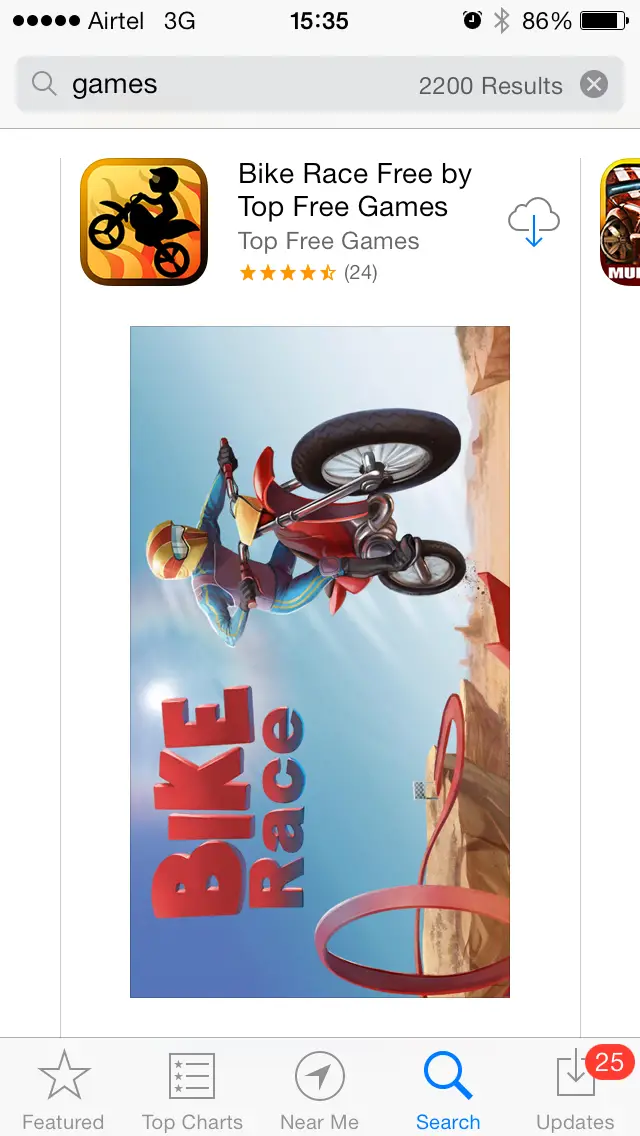Open the partially visible next app icon
640x1136 pixels.
(621, 222)
